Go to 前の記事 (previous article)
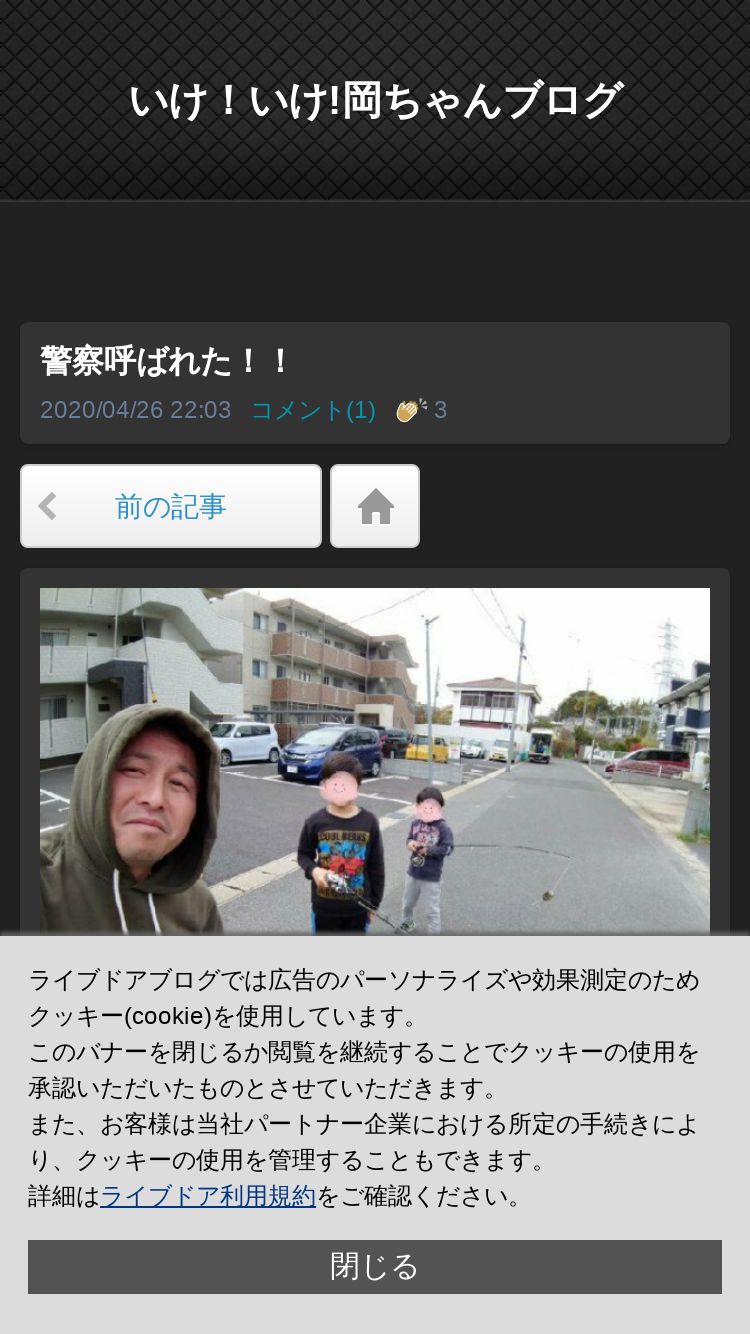 point(171,506)
